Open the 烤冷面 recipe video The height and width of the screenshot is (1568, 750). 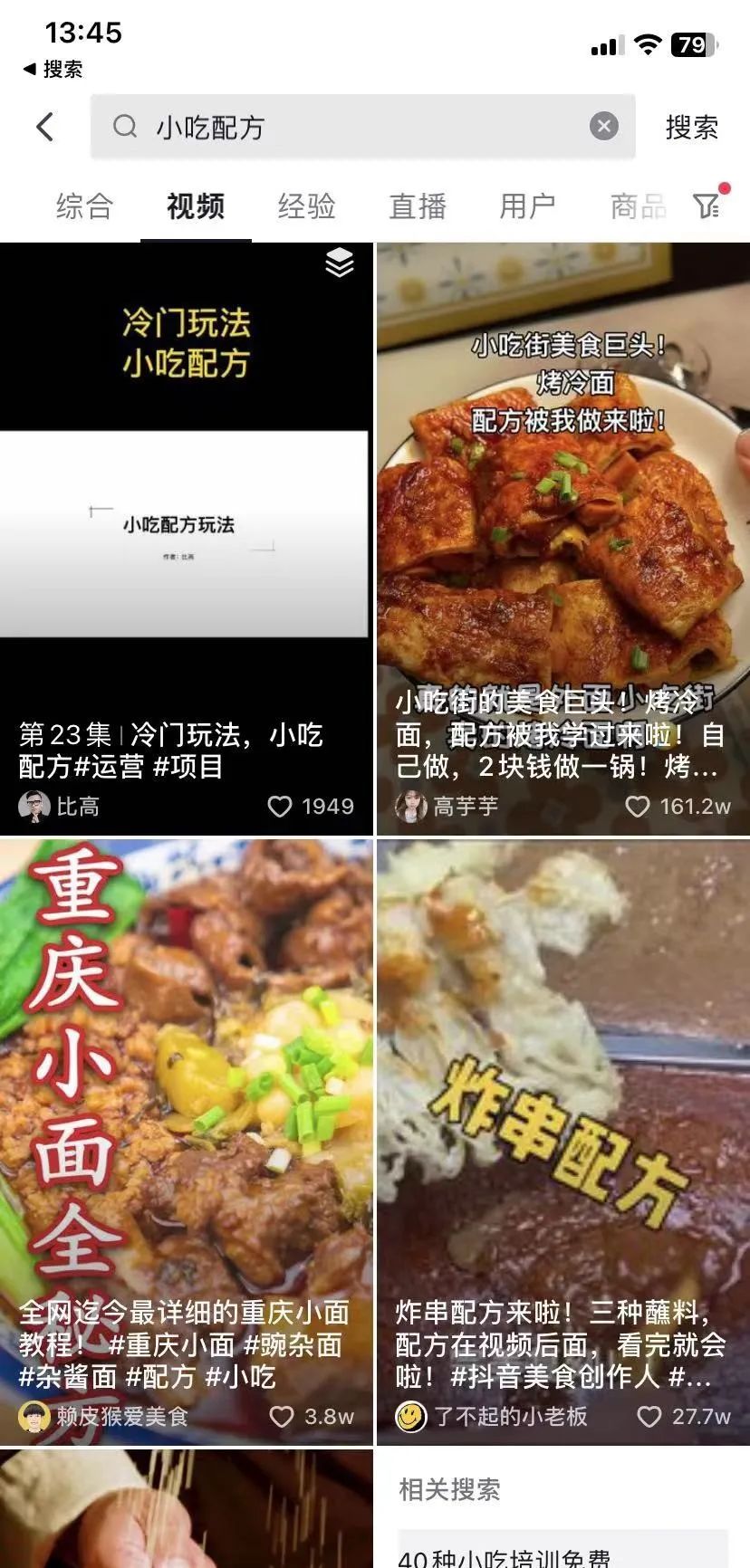[x=562, y=507]
